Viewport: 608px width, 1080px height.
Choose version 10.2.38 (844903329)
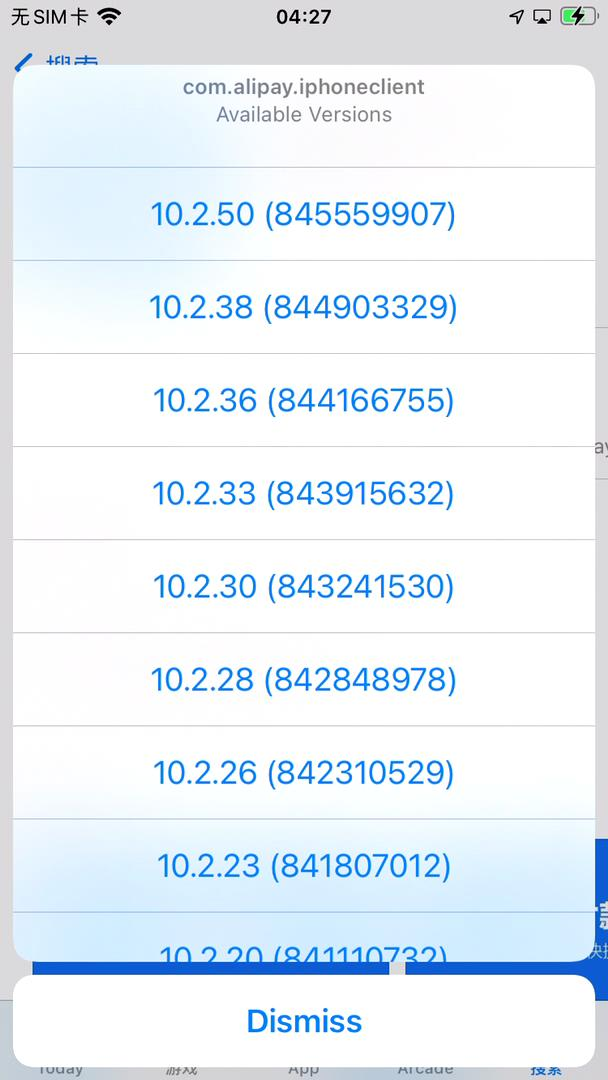click(x=303, y=307)
